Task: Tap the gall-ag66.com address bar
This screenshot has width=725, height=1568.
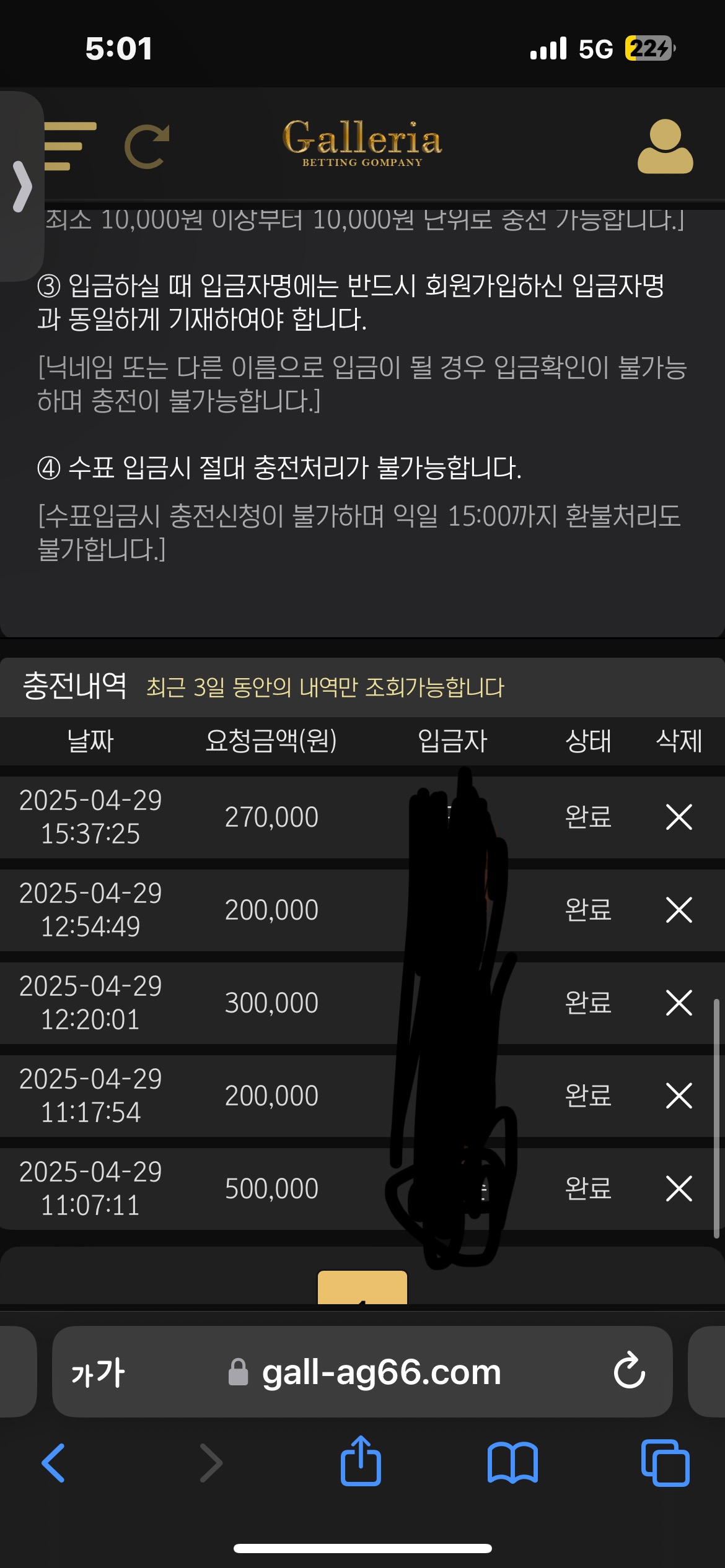Action: coord(380,1372)
